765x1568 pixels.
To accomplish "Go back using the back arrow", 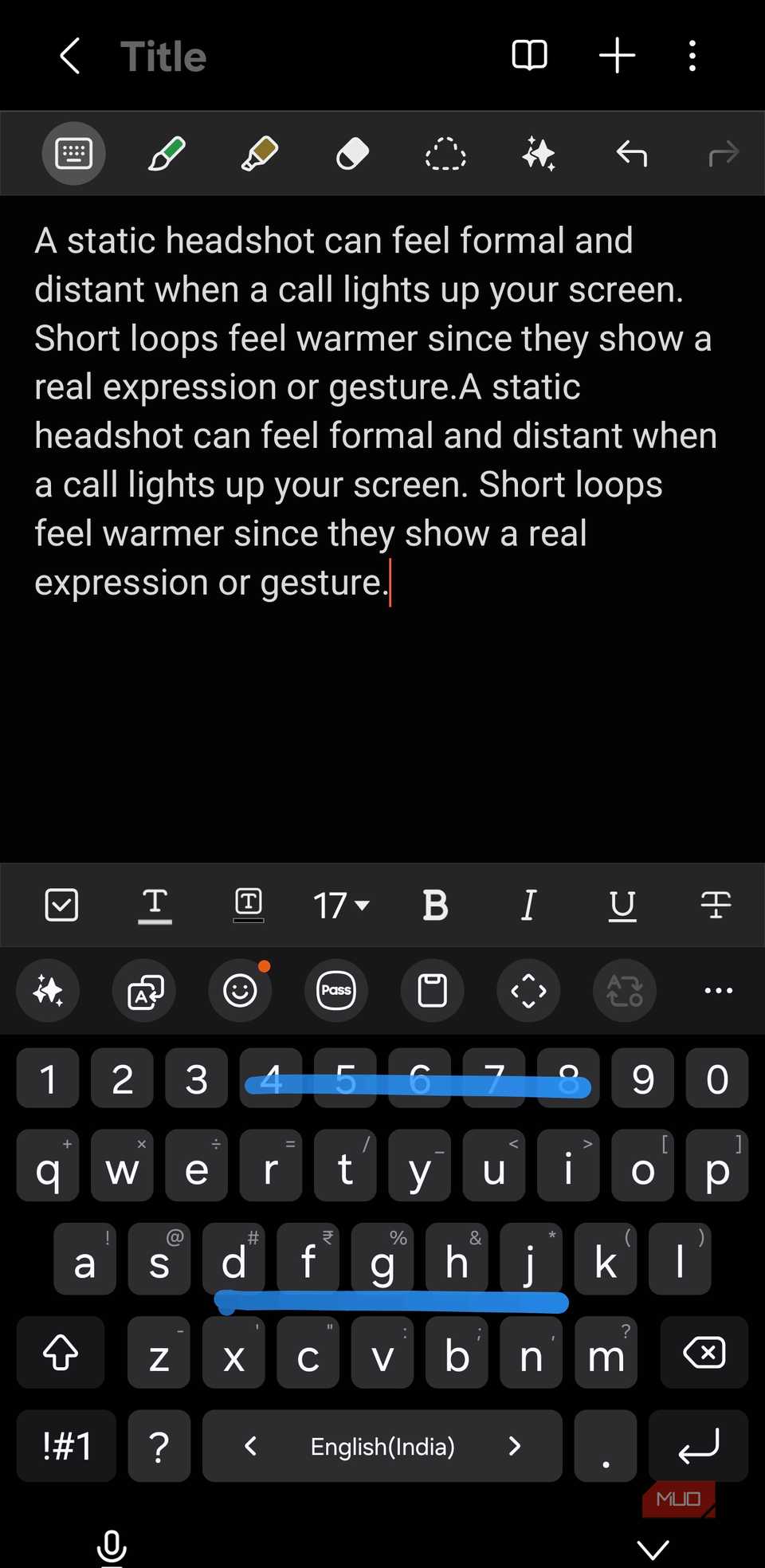I will coord(69,55).
